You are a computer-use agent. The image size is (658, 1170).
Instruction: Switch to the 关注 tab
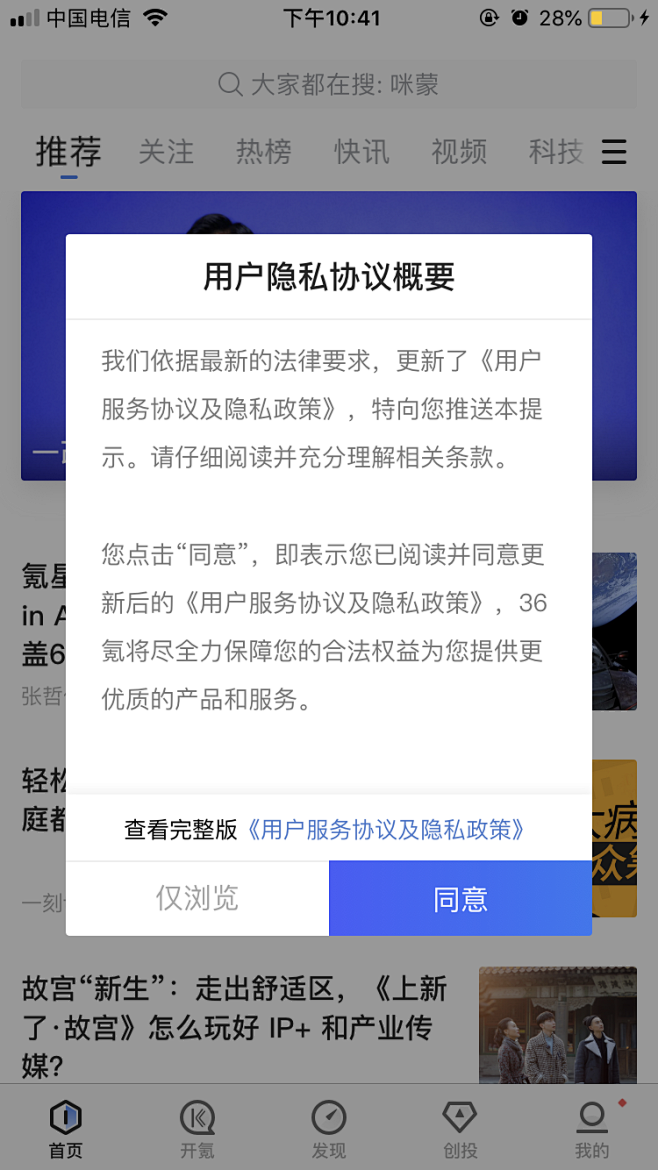click(166, 152)
